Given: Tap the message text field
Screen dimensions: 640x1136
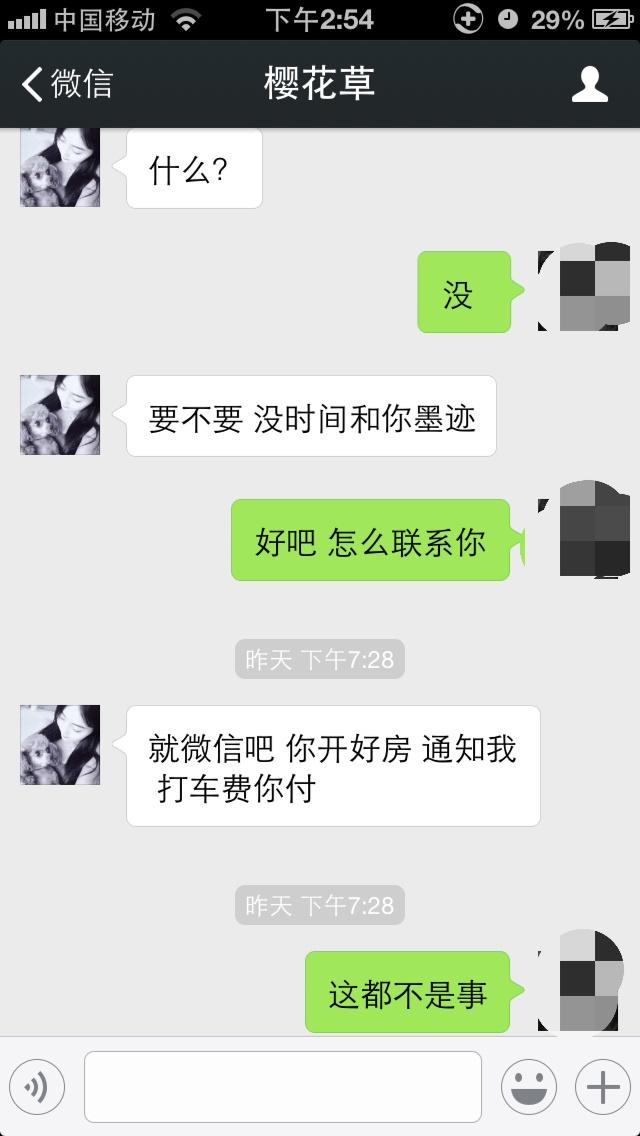Looking at the screenshot, I should (x=283, y=1086).
